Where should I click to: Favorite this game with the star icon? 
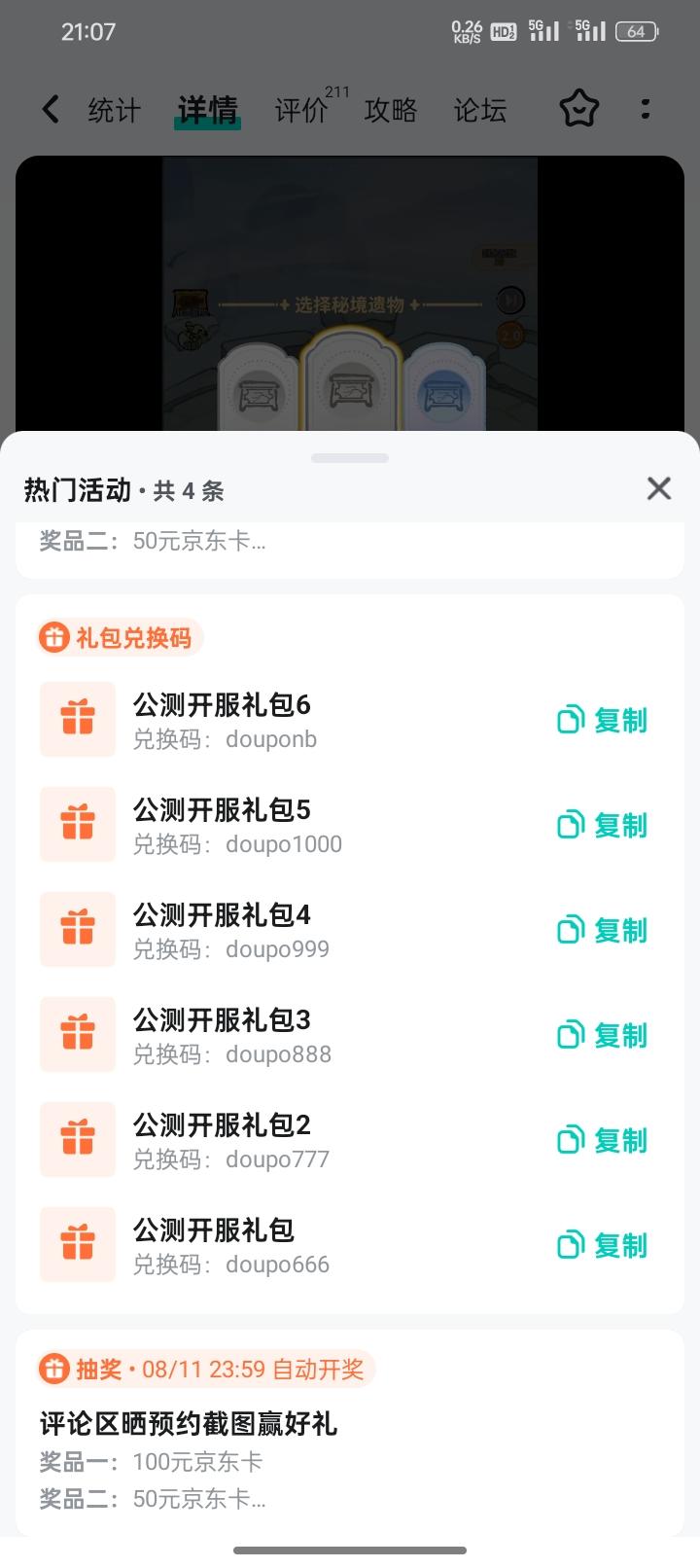pyautogui.click(x=578, y=109)
